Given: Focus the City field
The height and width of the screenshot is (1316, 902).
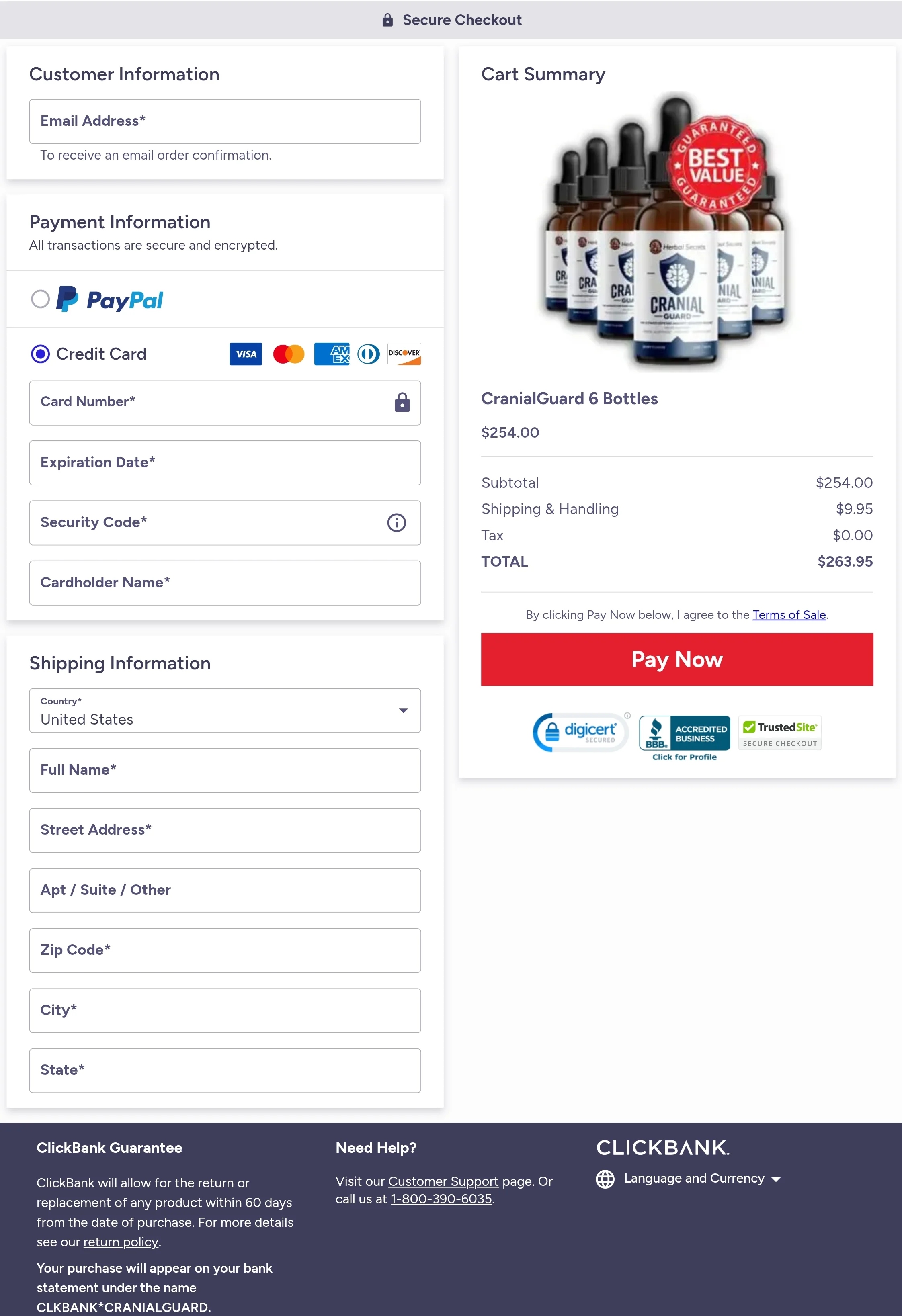Looking at the screenshot, I should (x=224, y=1010).
